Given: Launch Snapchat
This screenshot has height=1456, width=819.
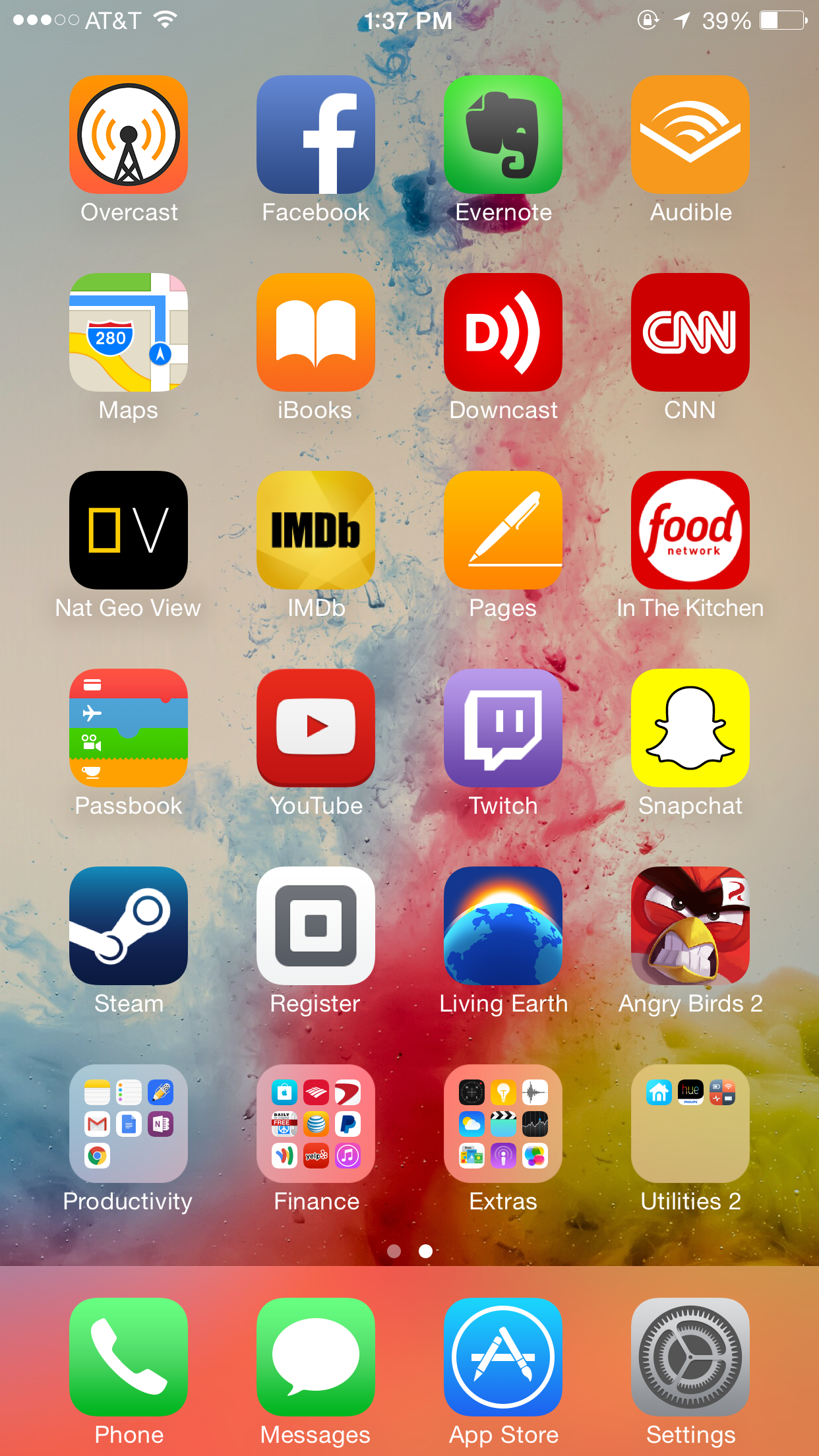Looking at the screenshot, I should 690,728.
